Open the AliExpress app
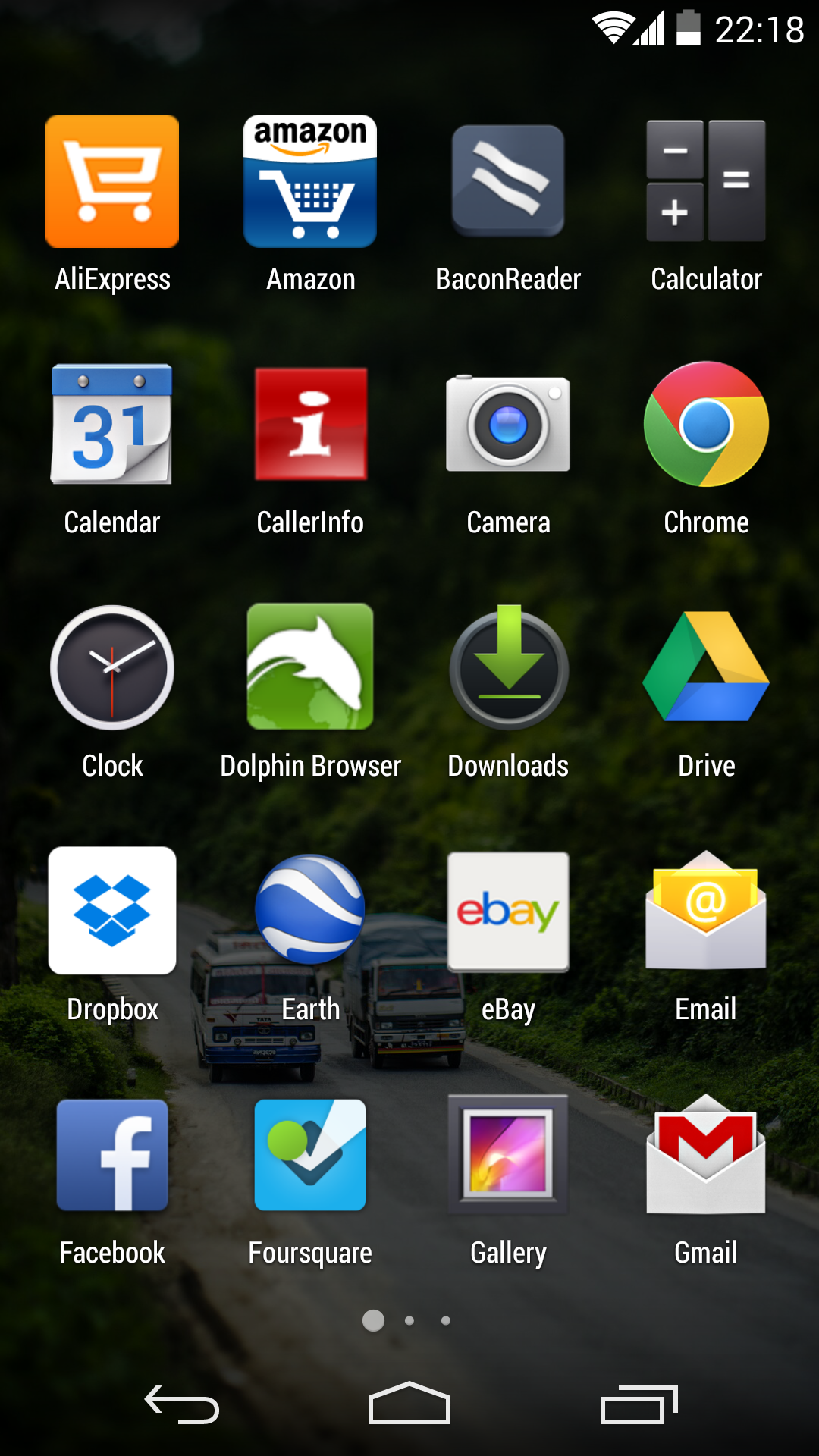 (x=112, y=182)
